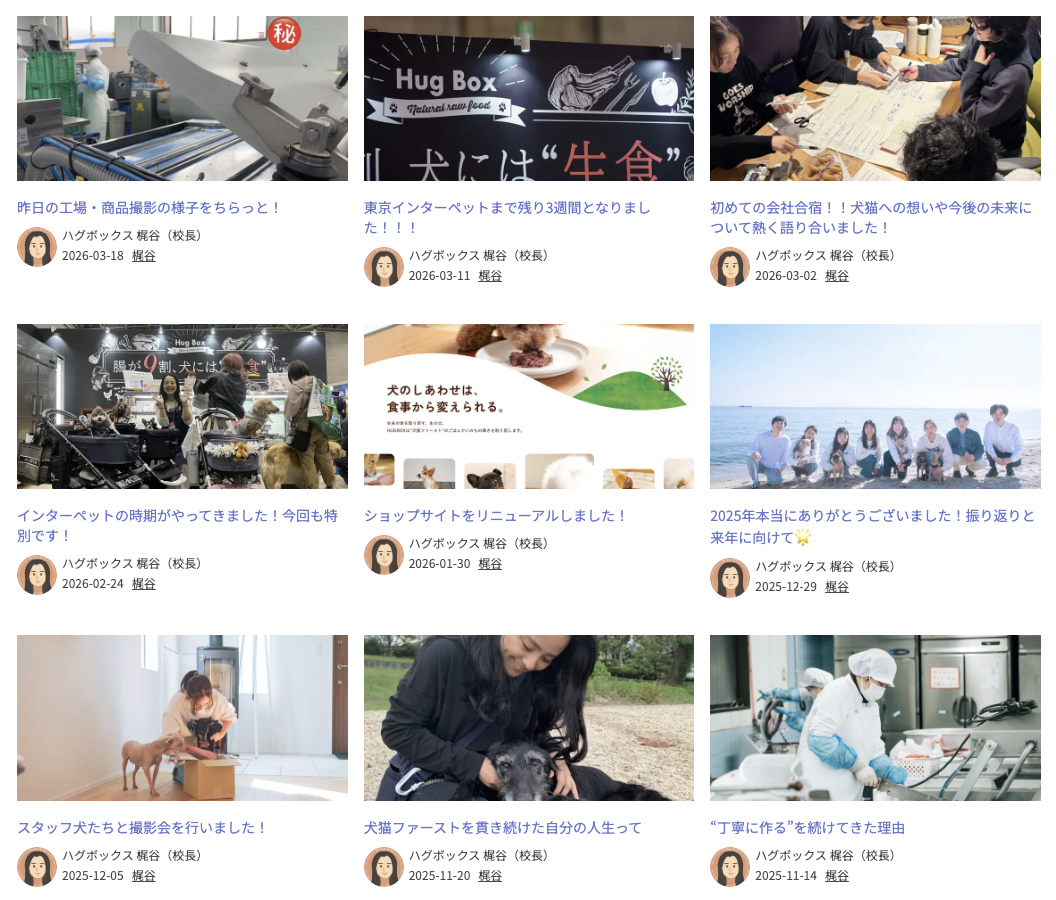Open the インターペットの時期がやってきました post image

[x=182, y=406]
